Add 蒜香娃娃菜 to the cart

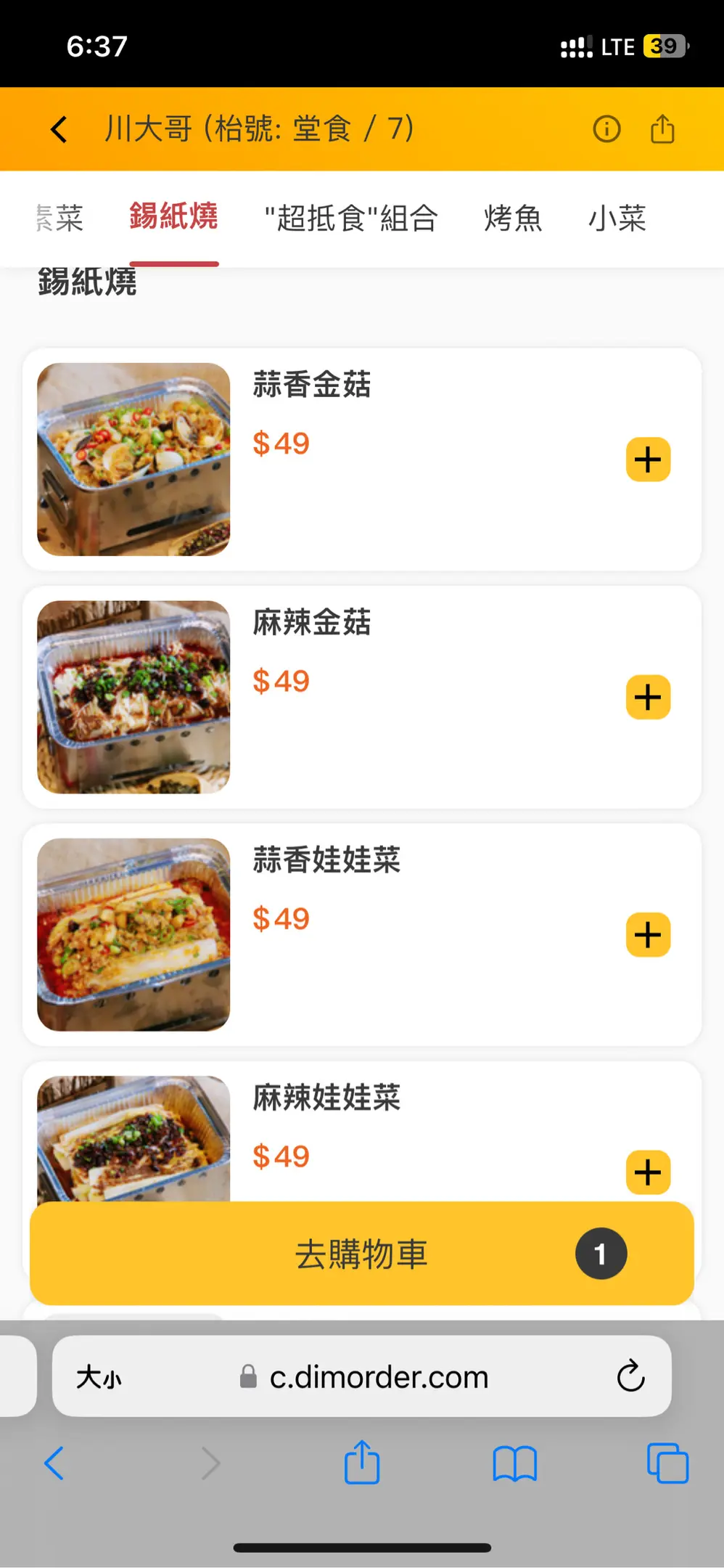click(648, 934)
